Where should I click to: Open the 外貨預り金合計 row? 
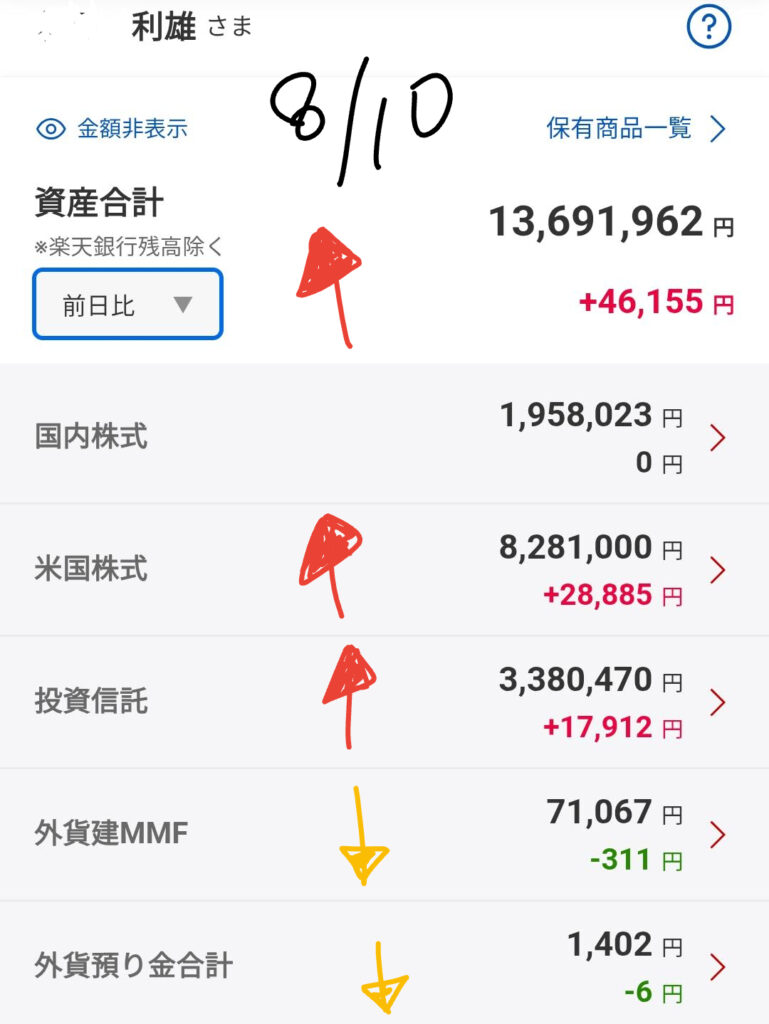coord(384,964)
